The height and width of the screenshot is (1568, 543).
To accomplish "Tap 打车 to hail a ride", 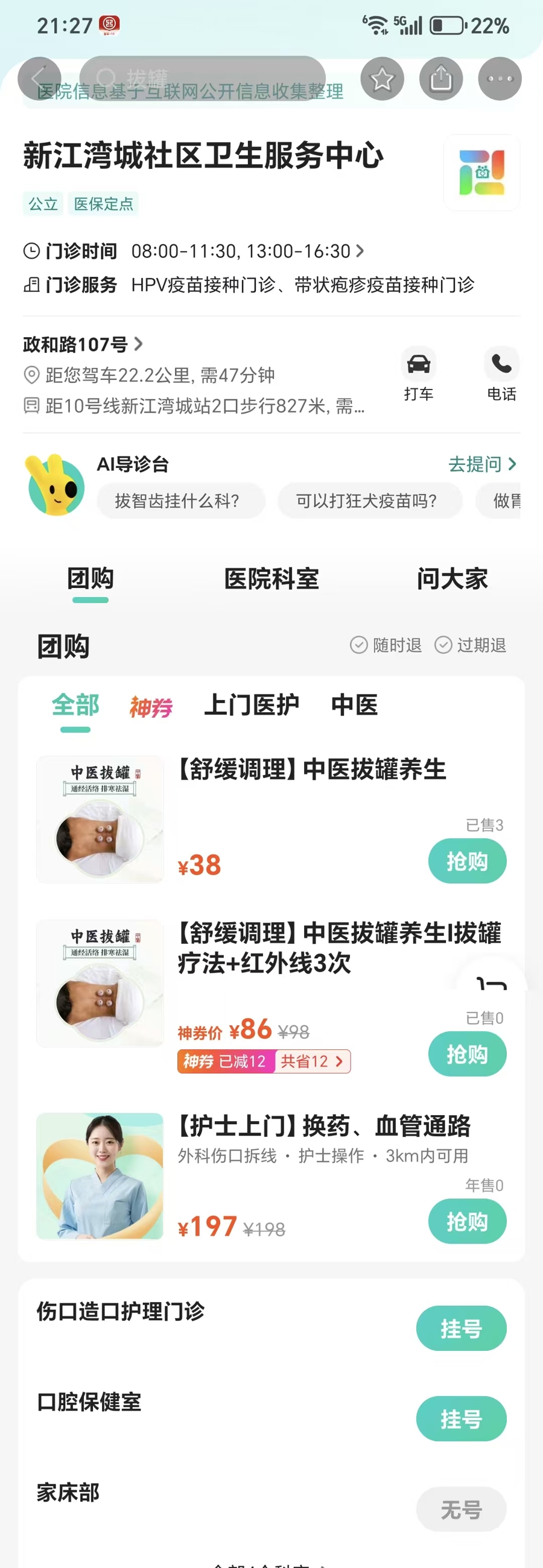I will click(x=418, y=374).
